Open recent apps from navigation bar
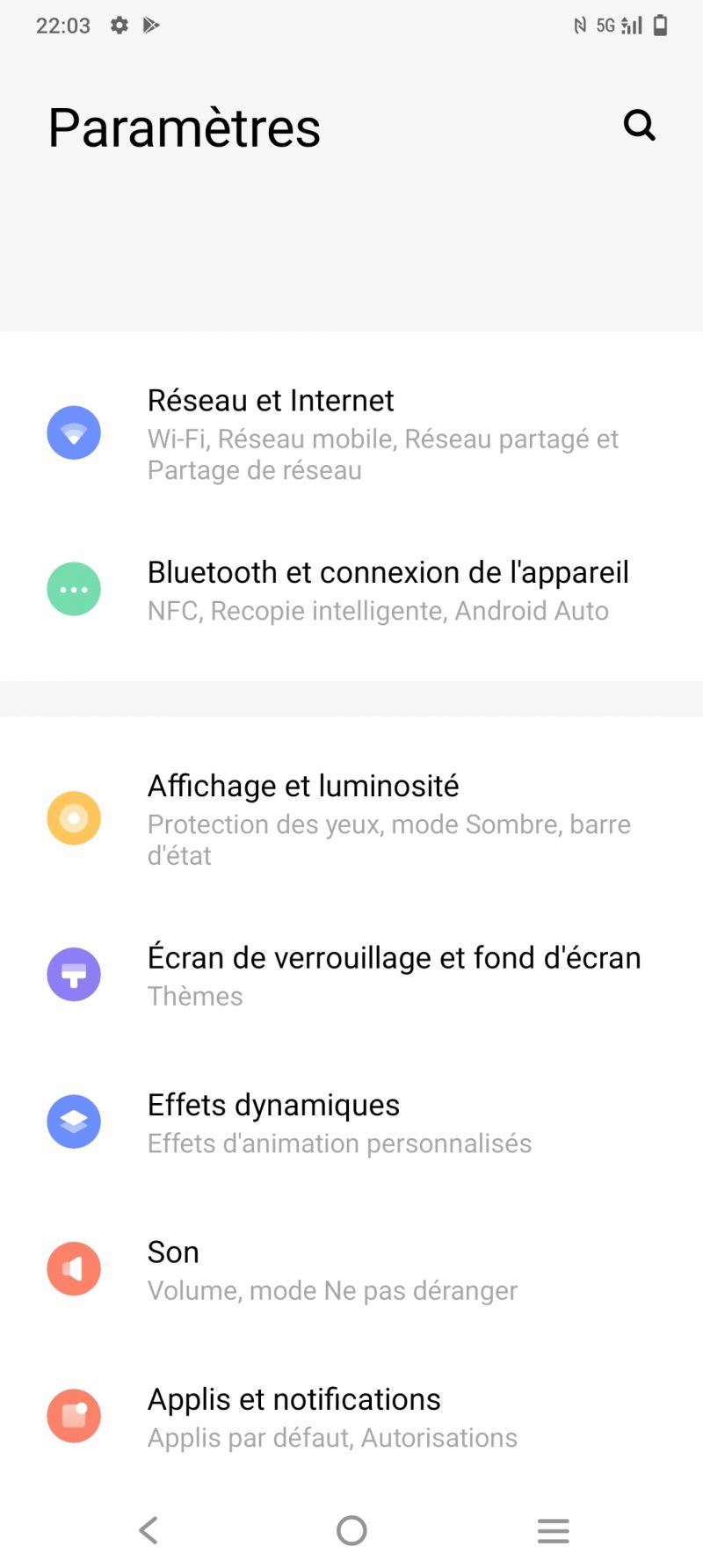This screenshot has width=703, height=1568. pyautogui.click(x=554, y=1530)
